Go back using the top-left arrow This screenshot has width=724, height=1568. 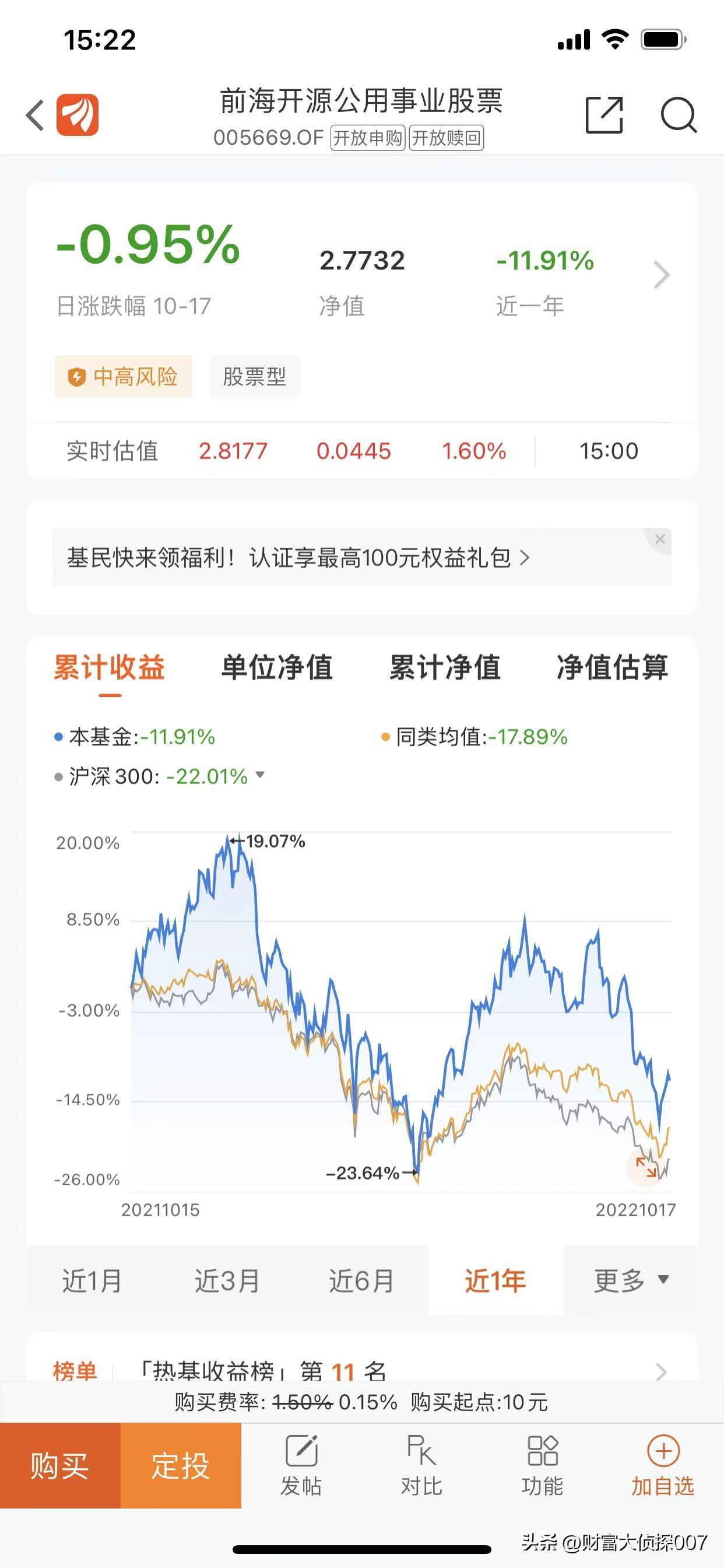[36, 115]
